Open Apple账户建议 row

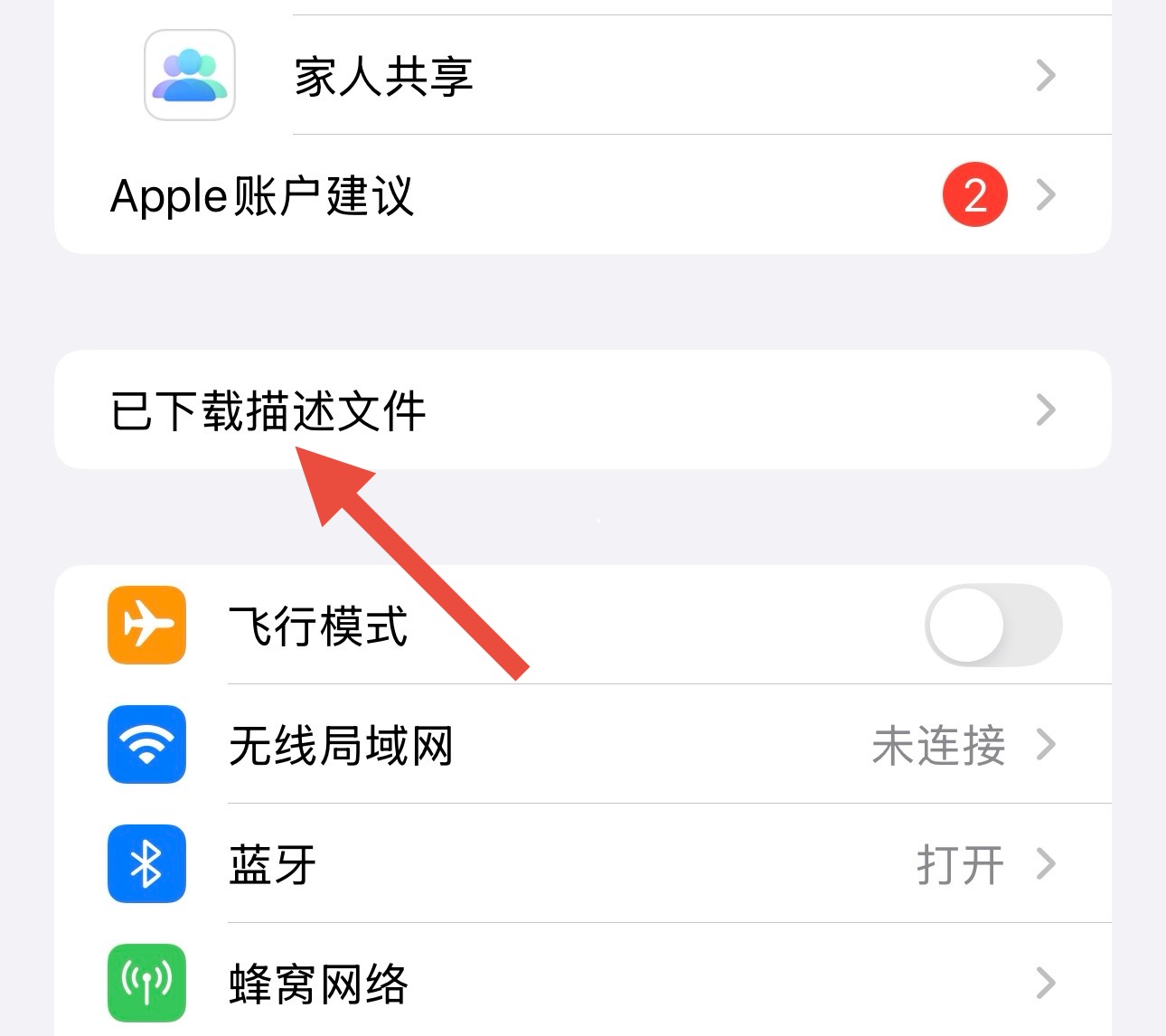(x=582, y=195)
